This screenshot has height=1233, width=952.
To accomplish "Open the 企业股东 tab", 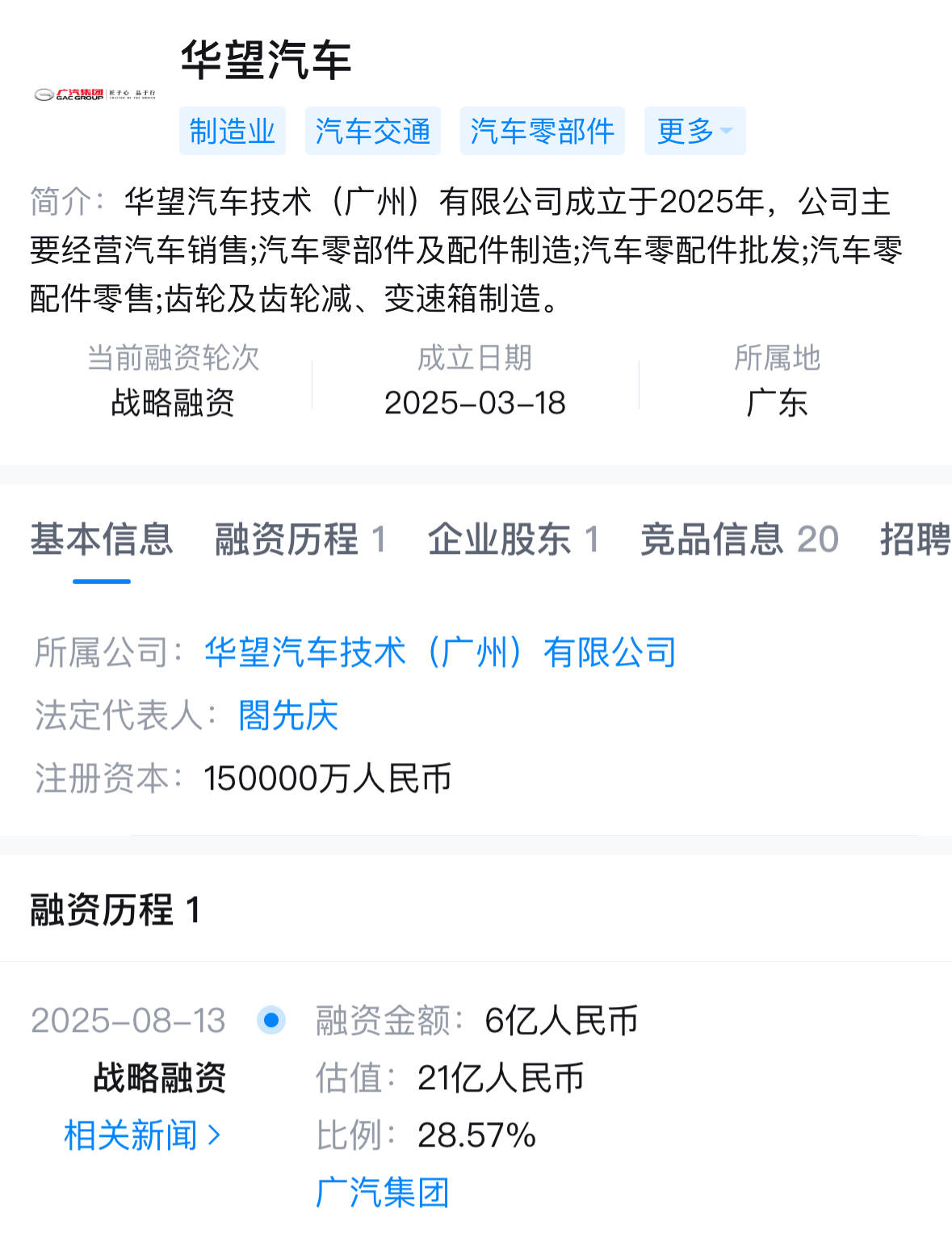I will point(514,539).
